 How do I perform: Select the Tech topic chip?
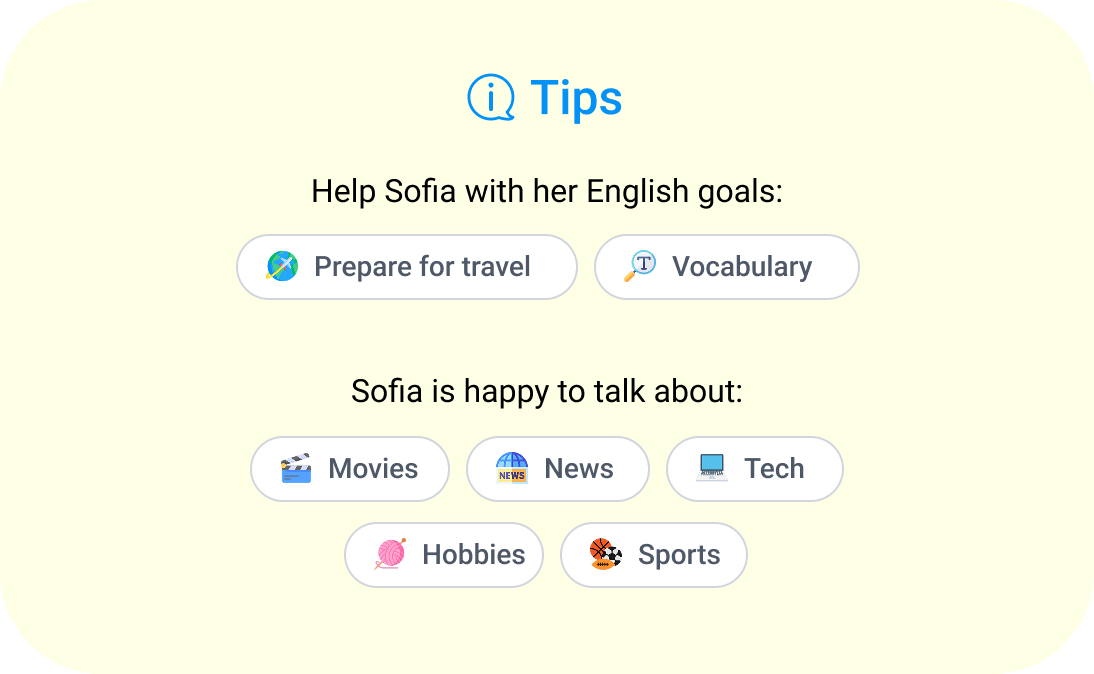[x=754, y=469]
